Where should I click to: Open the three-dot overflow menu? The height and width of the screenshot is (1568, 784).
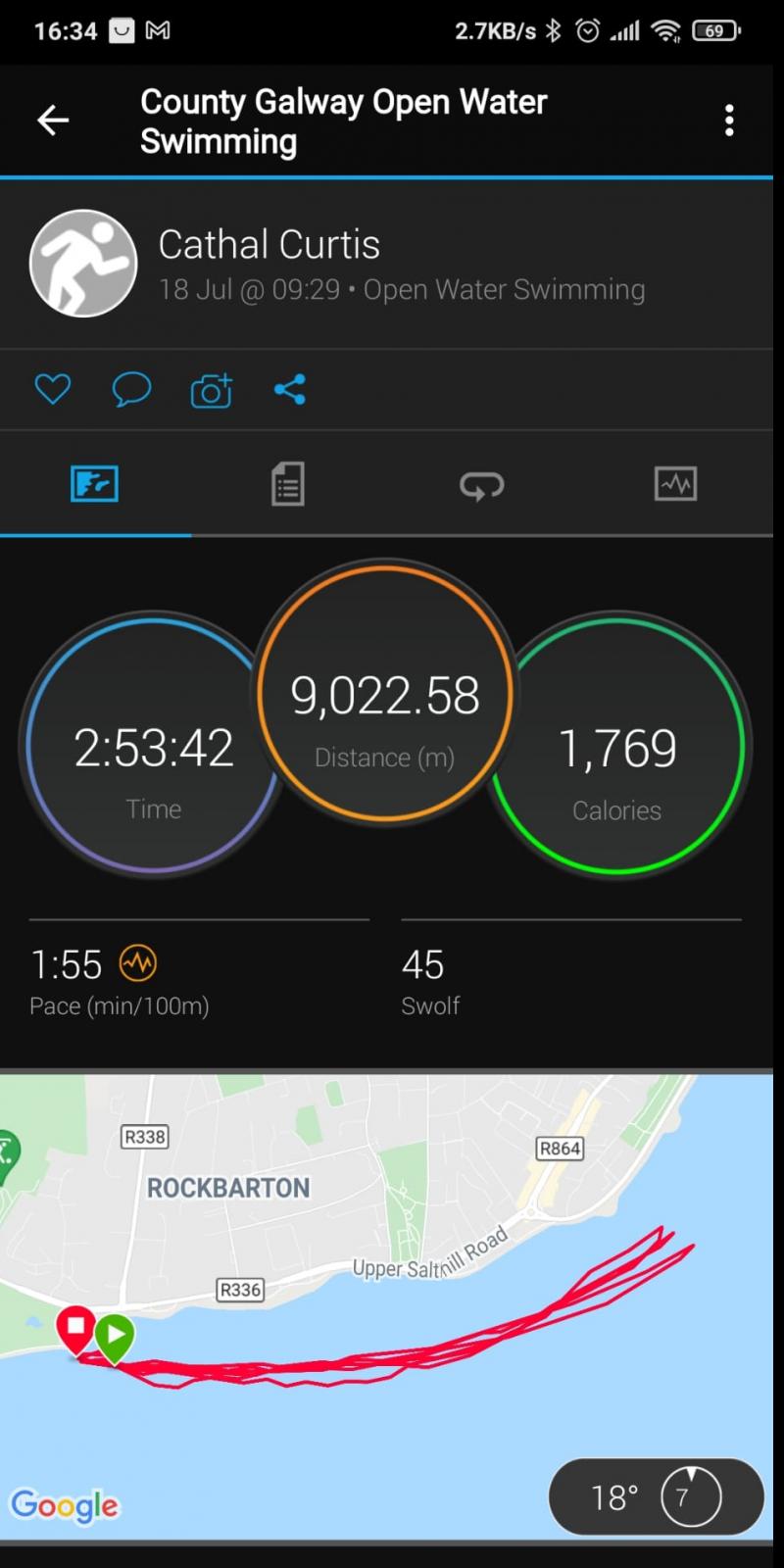coord(729,121)
